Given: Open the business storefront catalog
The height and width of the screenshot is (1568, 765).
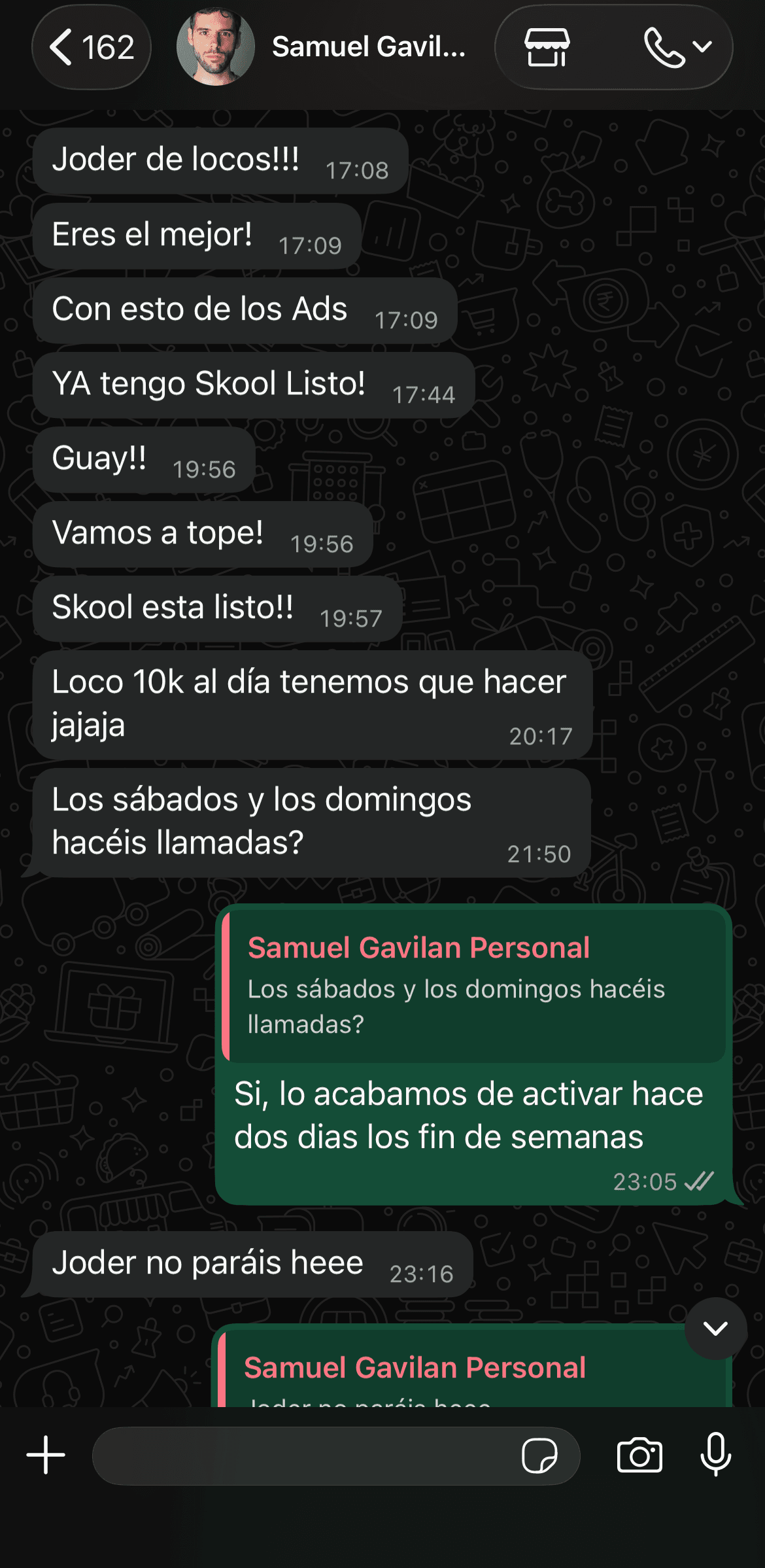Looking at the screenshot, I should tap(547, 48).
